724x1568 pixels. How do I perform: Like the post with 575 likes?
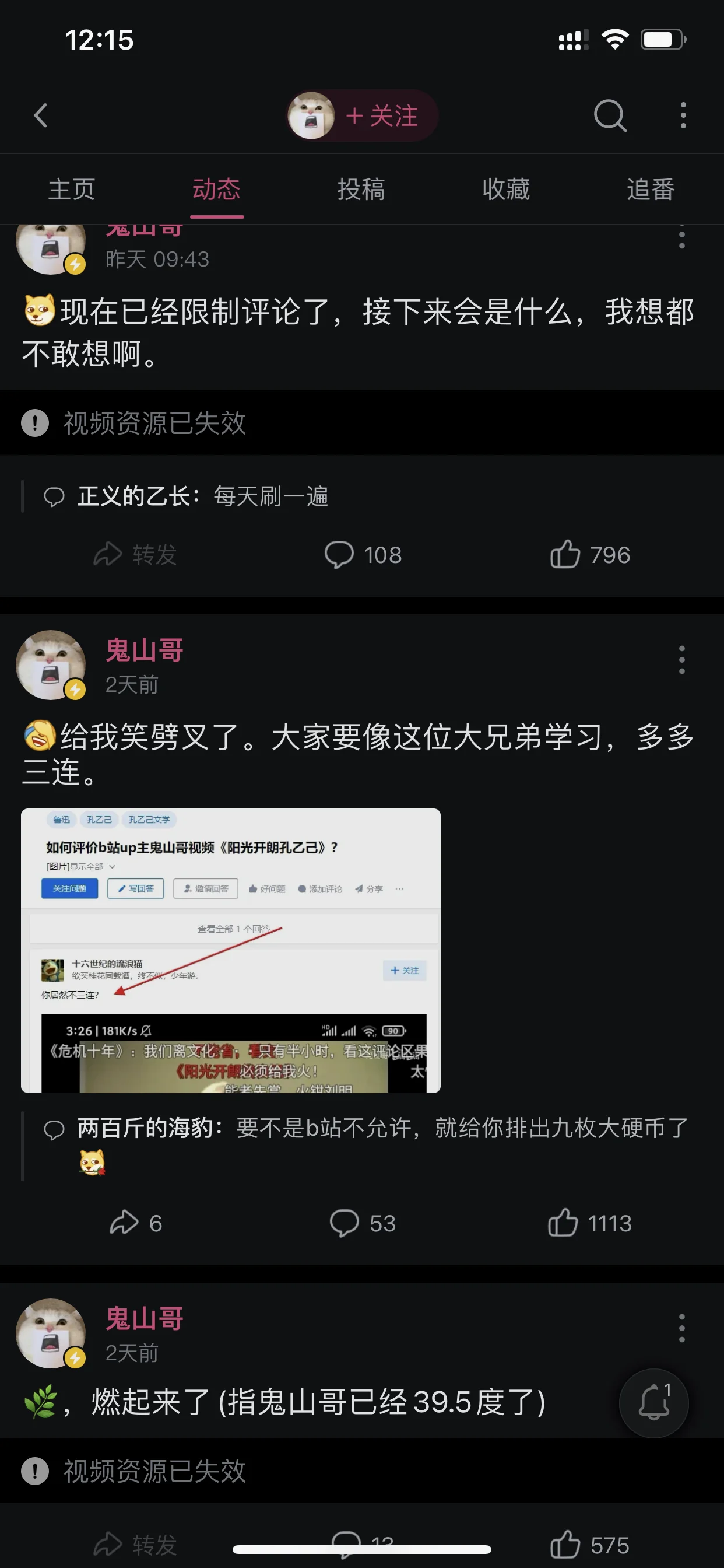pyautogui.click(x=589, y=1545)
